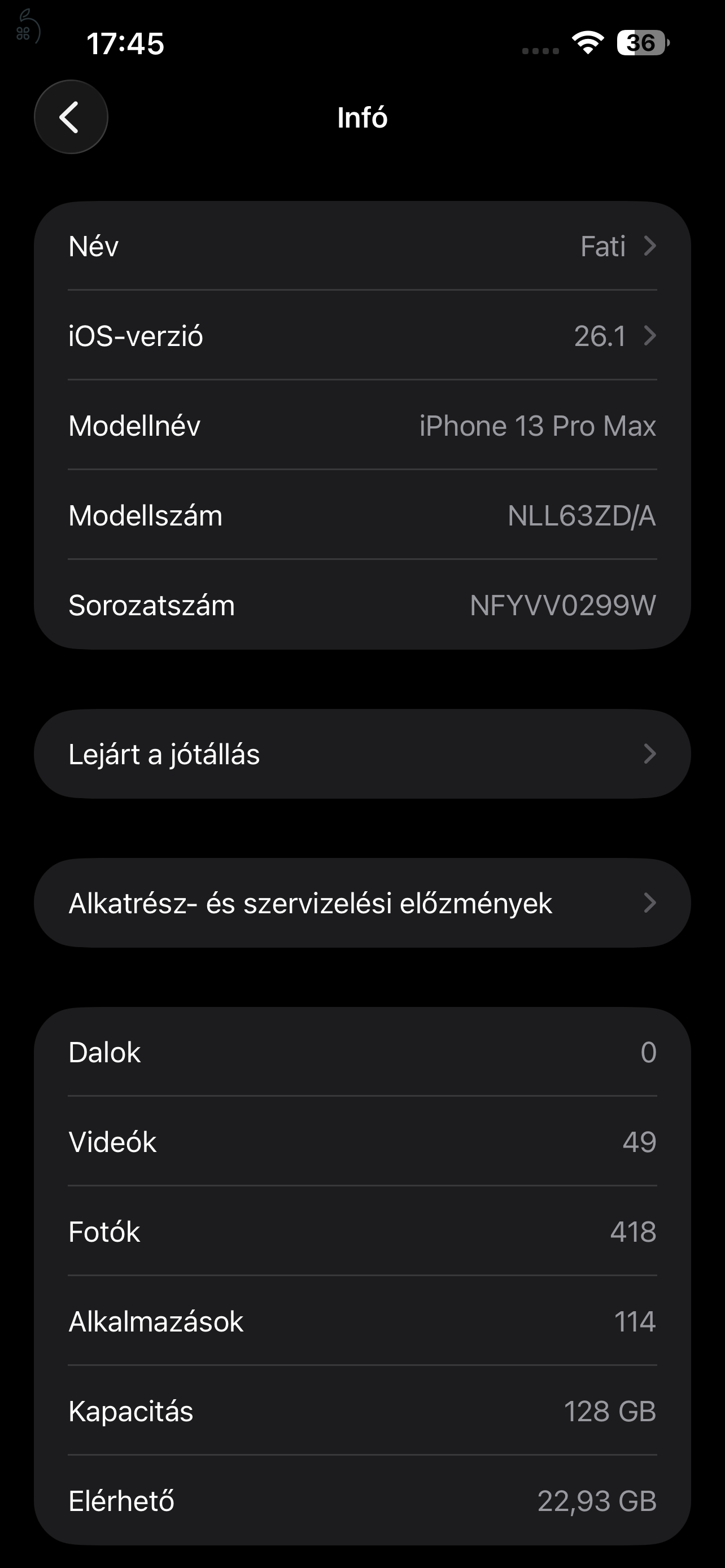Open Lejárt a jótállás warranty details
Screen dimensions: 725x1568
[362, 755]
